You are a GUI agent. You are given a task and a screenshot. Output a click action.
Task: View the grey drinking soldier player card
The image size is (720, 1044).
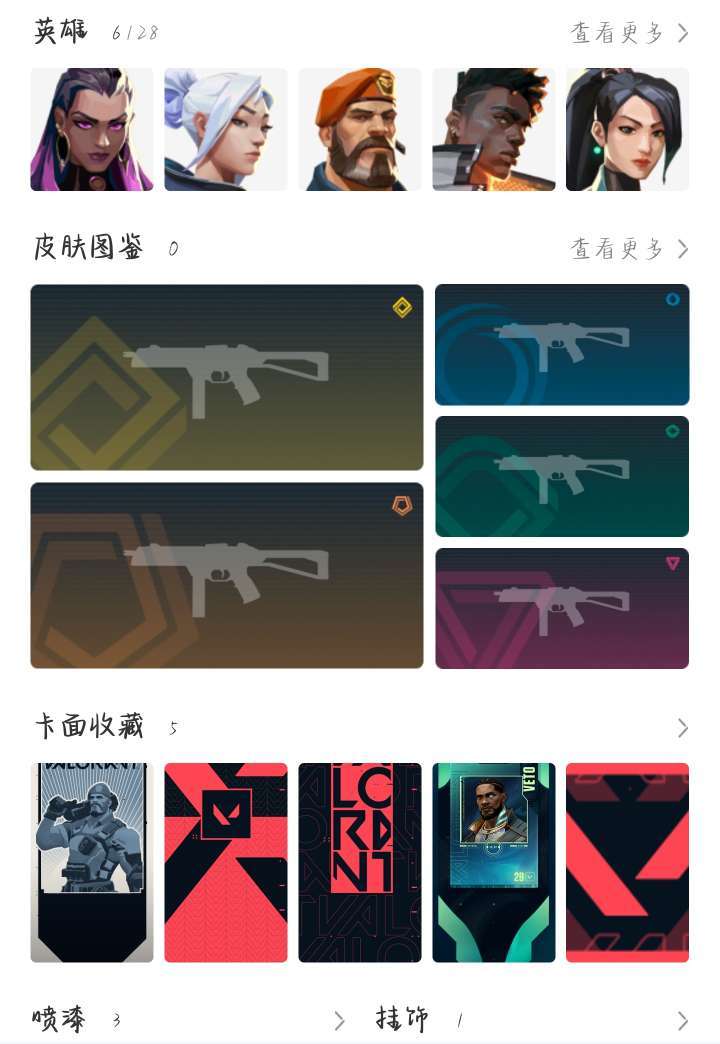[x=92, y=862]
